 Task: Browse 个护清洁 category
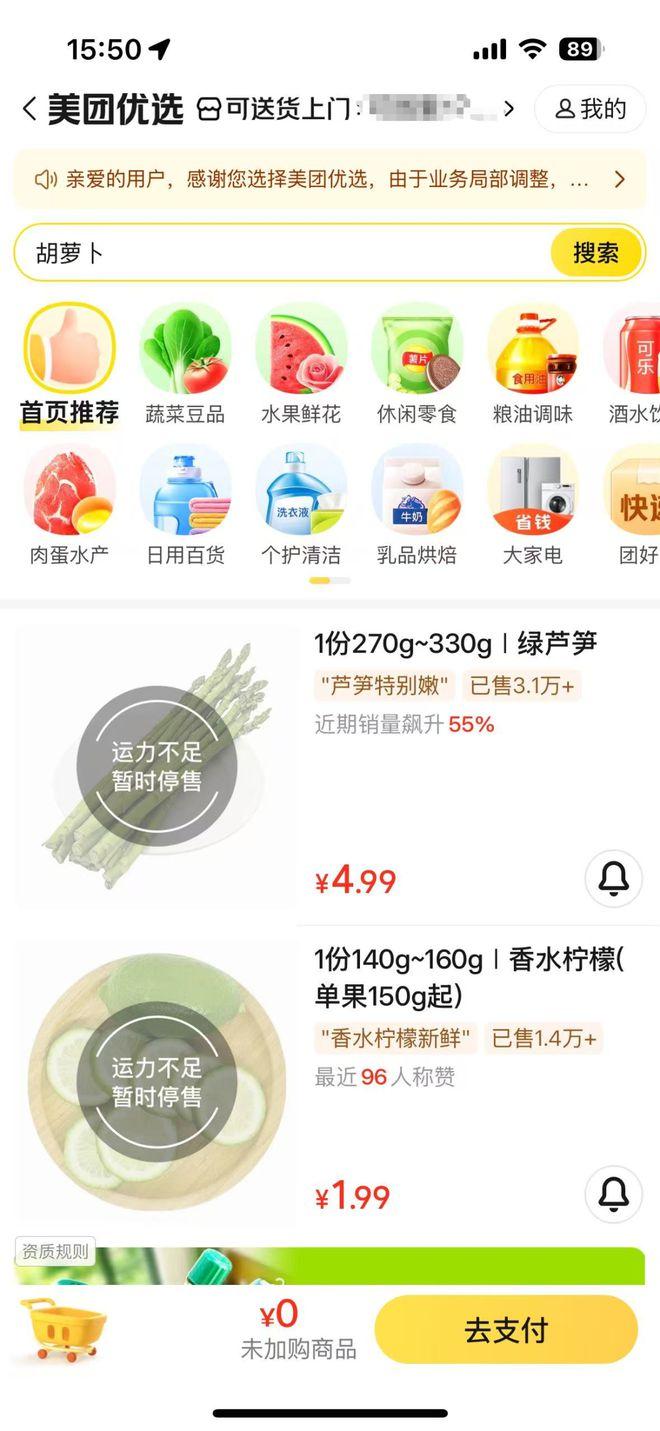[301, 507]
